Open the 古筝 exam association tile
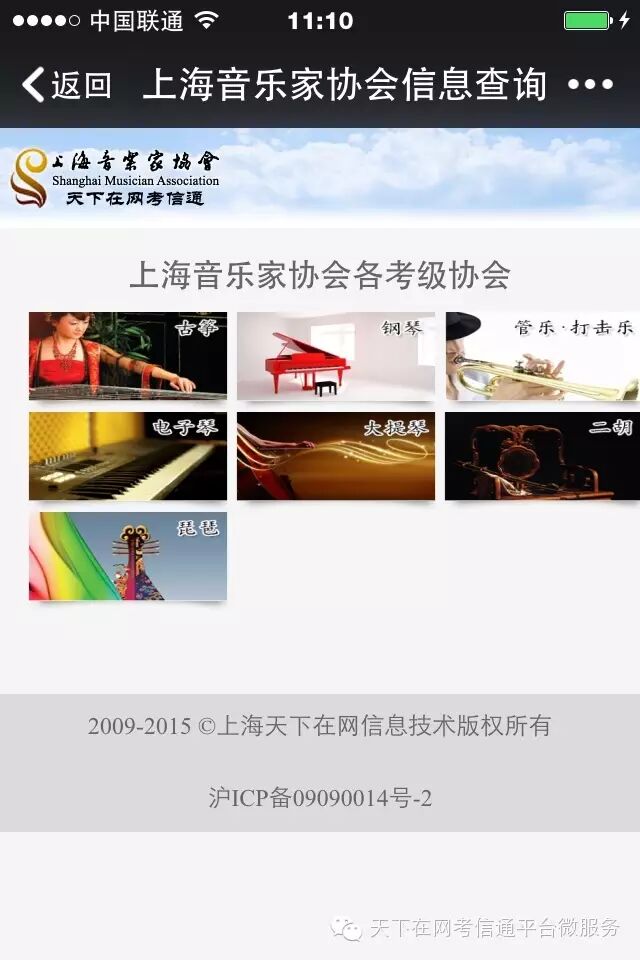 (128, 356)
